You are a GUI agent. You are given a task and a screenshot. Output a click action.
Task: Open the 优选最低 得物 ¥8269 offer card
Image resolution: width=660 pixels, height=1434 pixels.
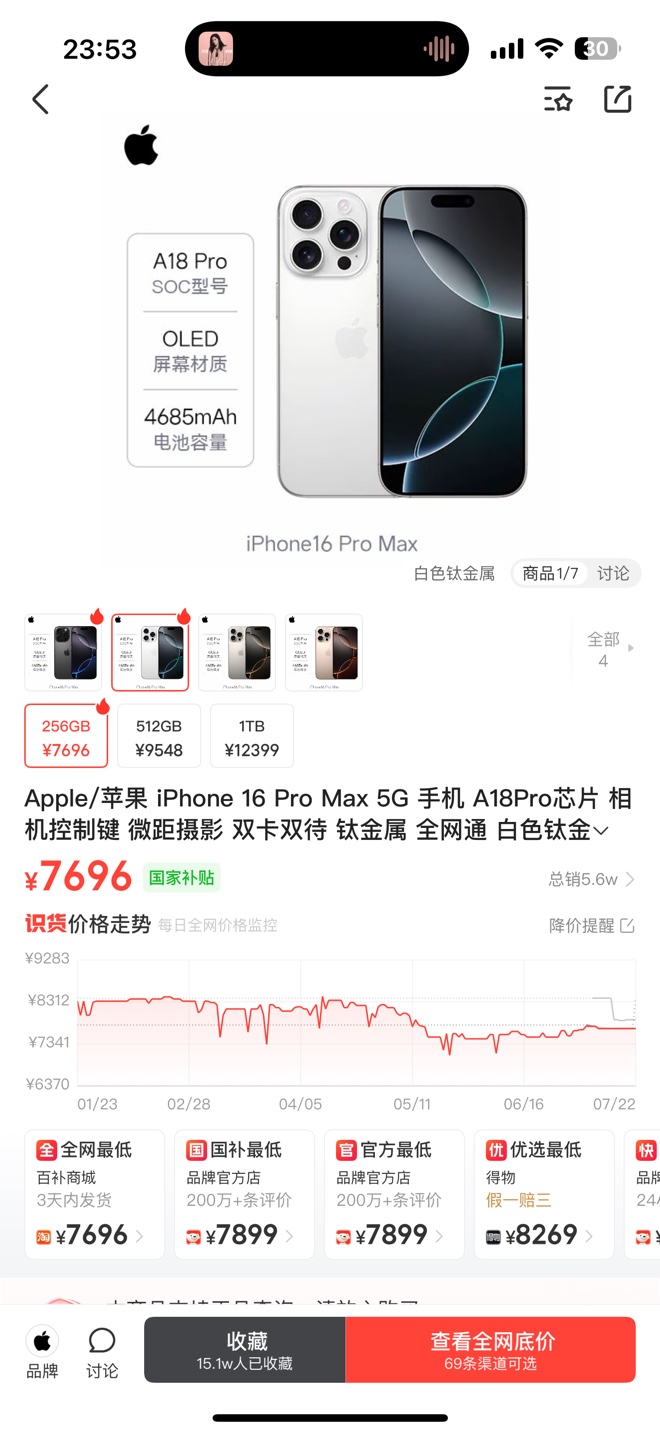click(x=543, y=1193)
